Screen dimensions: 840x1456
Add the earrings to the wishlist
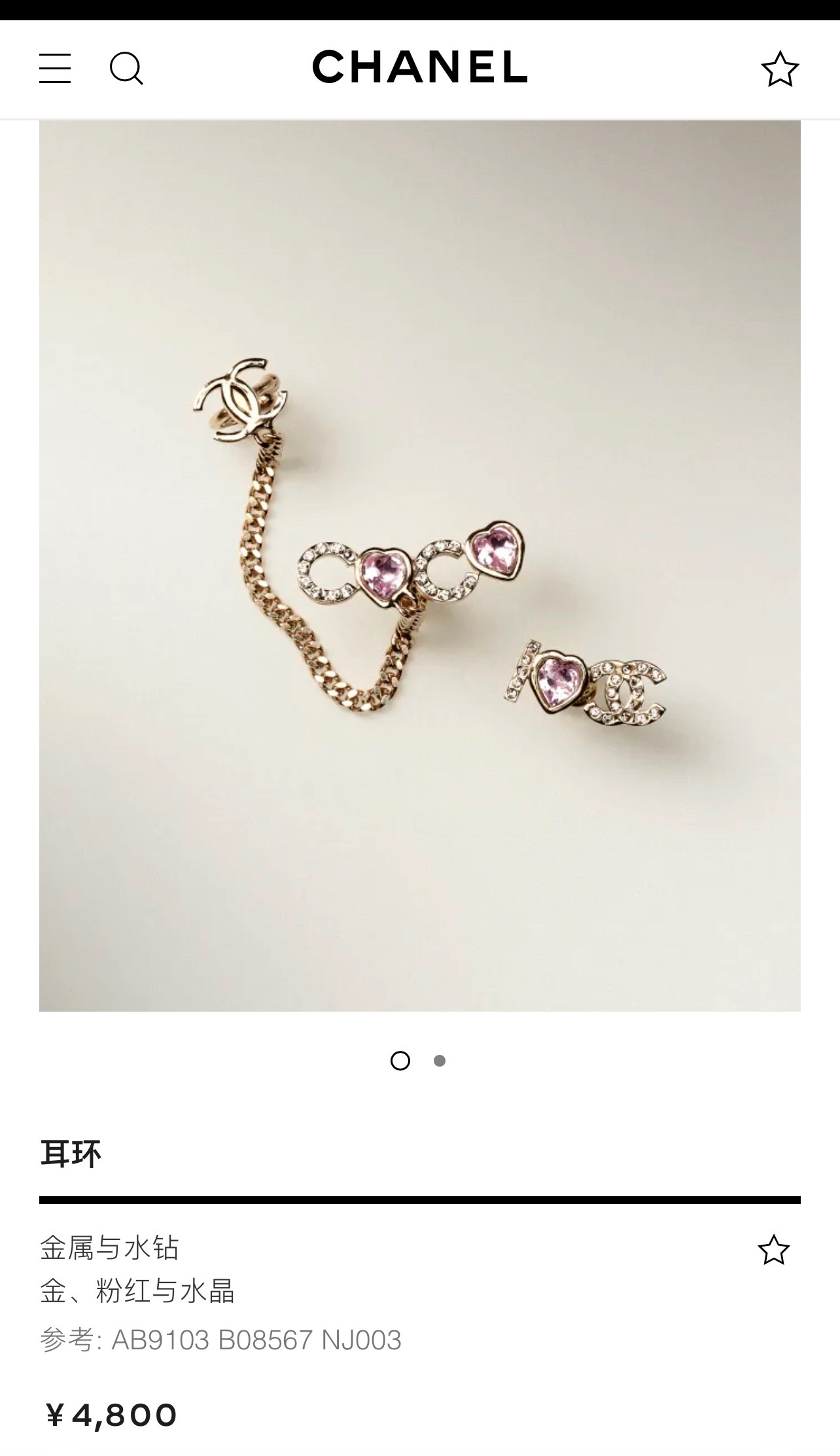773,1250
